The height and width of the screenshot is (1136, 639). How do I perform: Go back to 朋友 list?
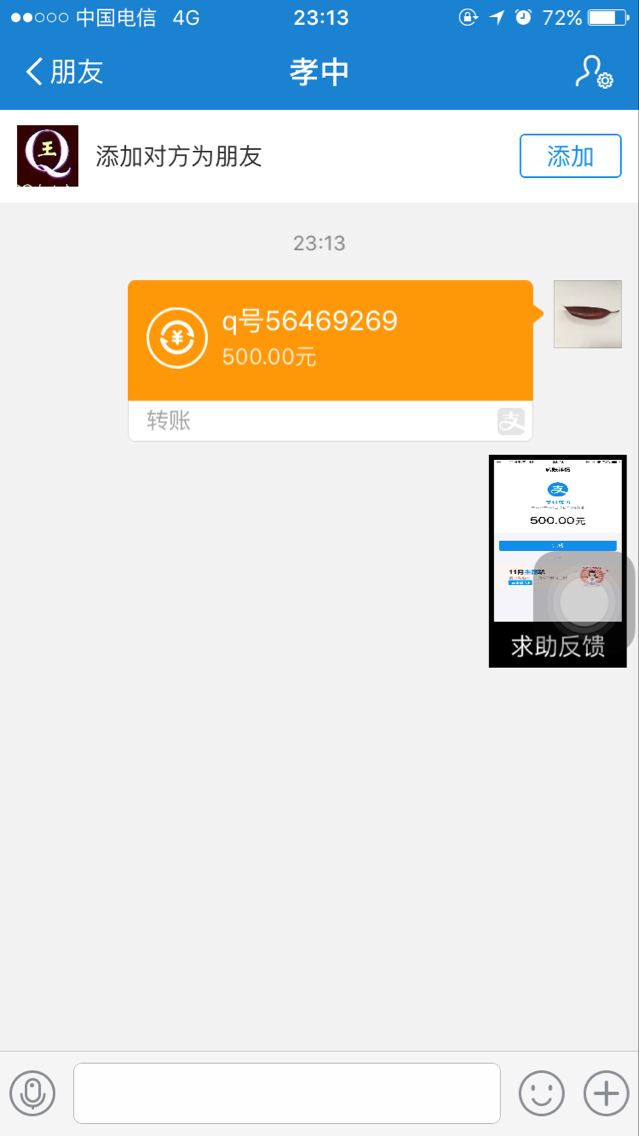(x=64, y=72)
